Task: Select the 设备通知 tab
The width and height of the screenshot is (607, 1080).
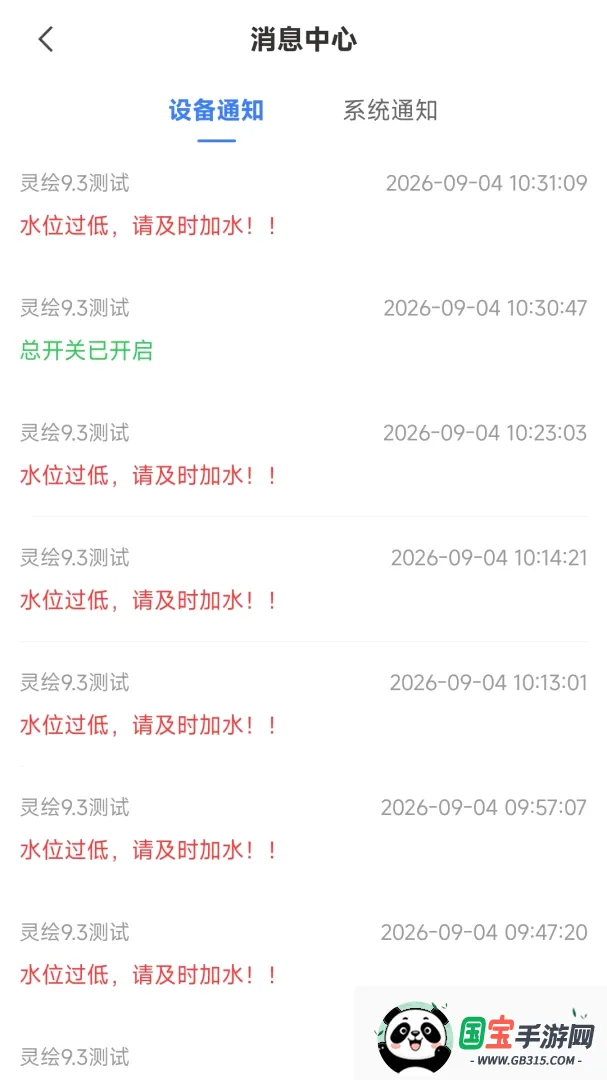Action: 216,111
